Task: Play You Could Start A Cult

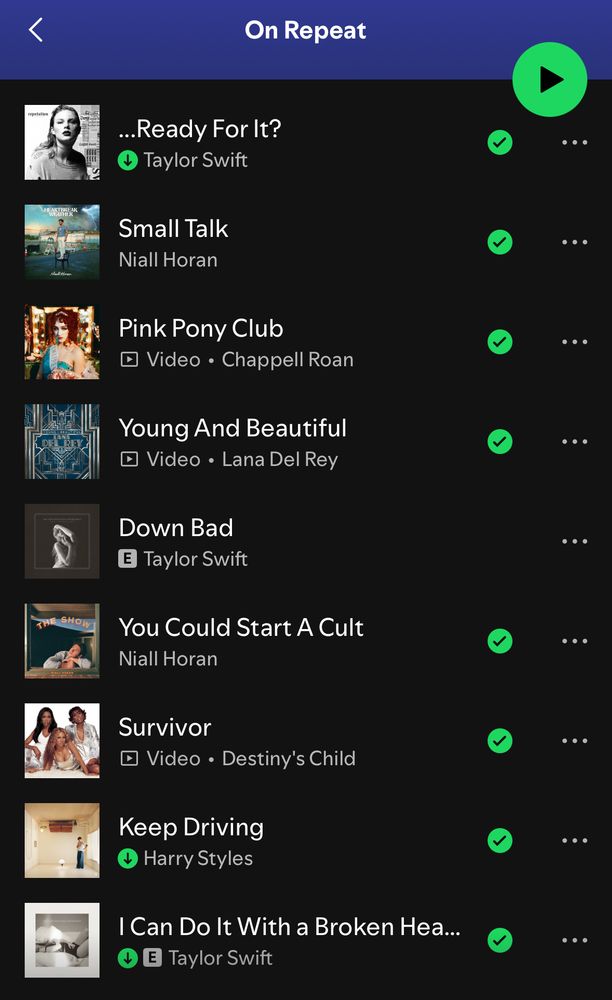Action: [x=241, y=628]
